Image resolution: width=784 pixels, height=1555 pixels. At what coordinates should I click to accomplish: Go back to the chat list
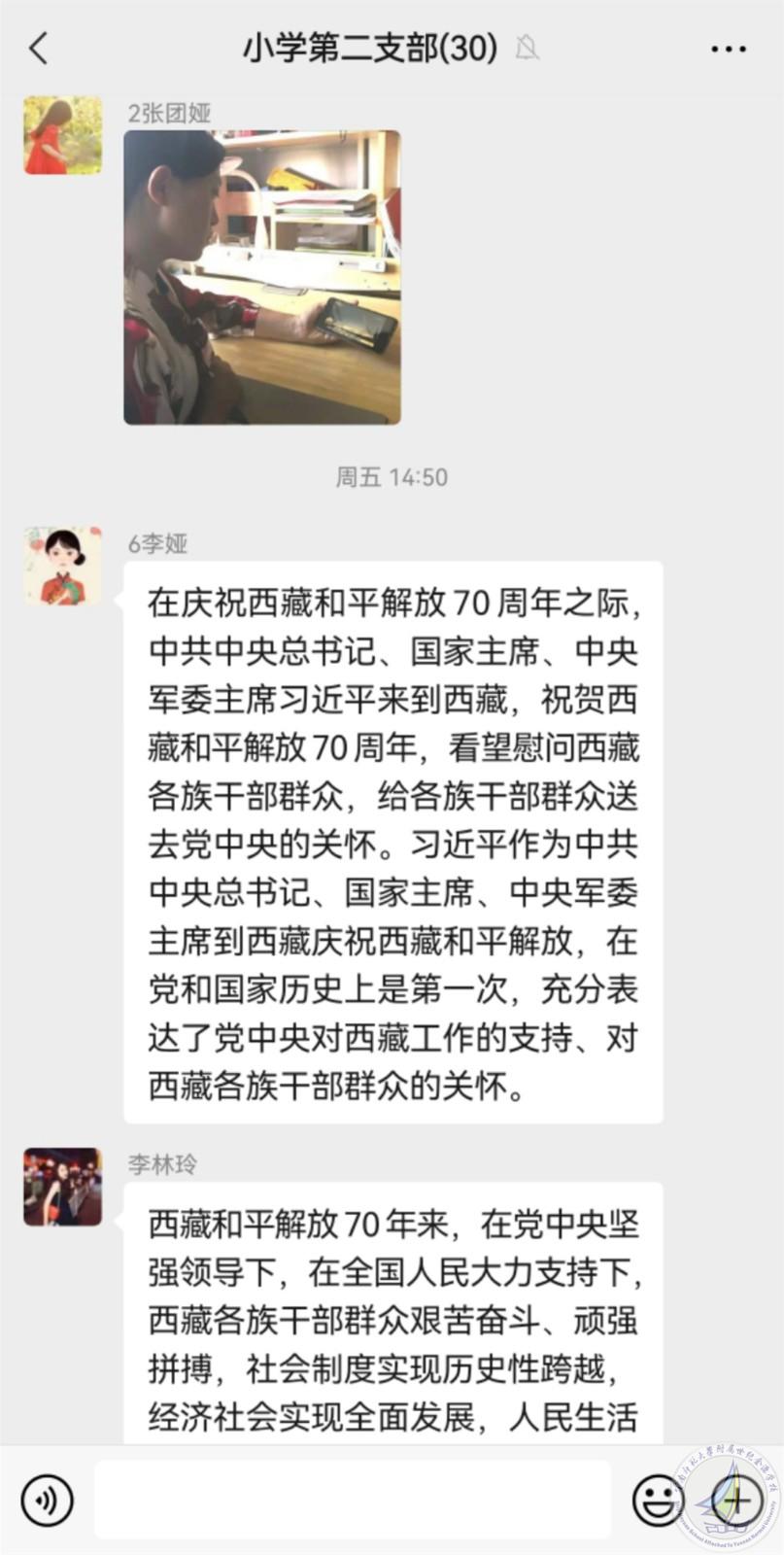[39, 48]
